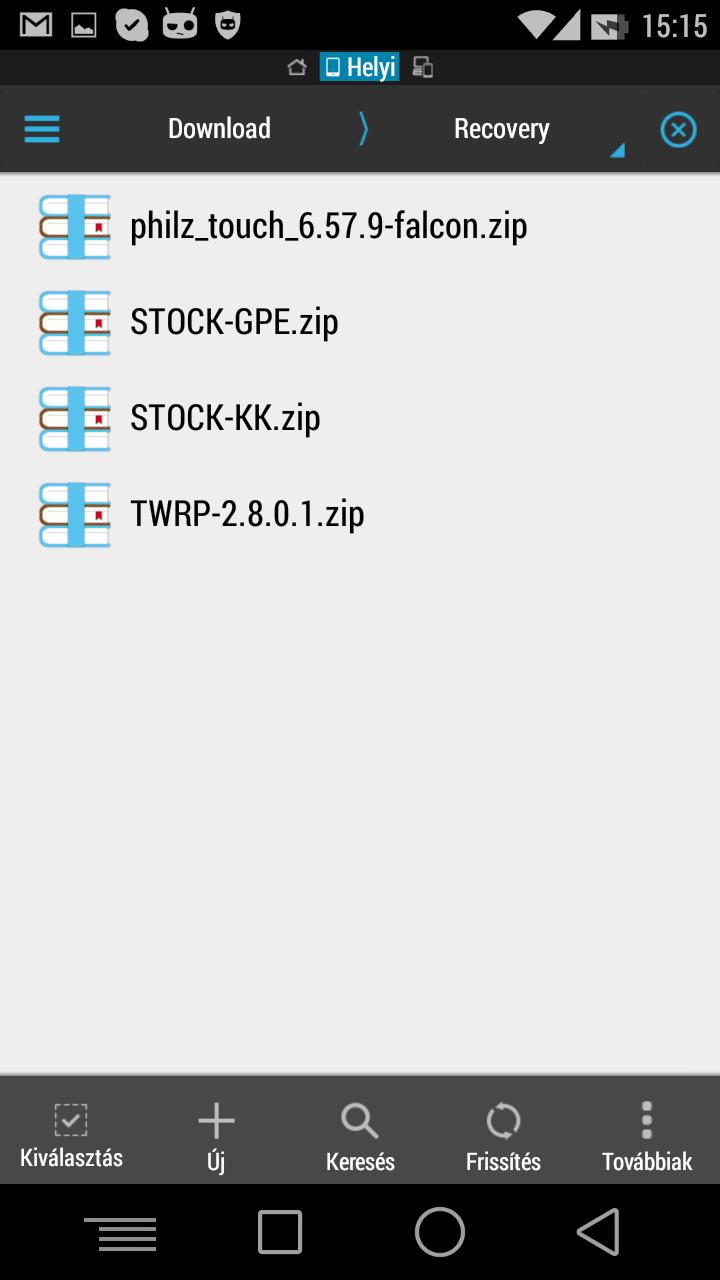Select the Helyi local tab
This screenshot has width=720, height=1280.
[360, 68]
